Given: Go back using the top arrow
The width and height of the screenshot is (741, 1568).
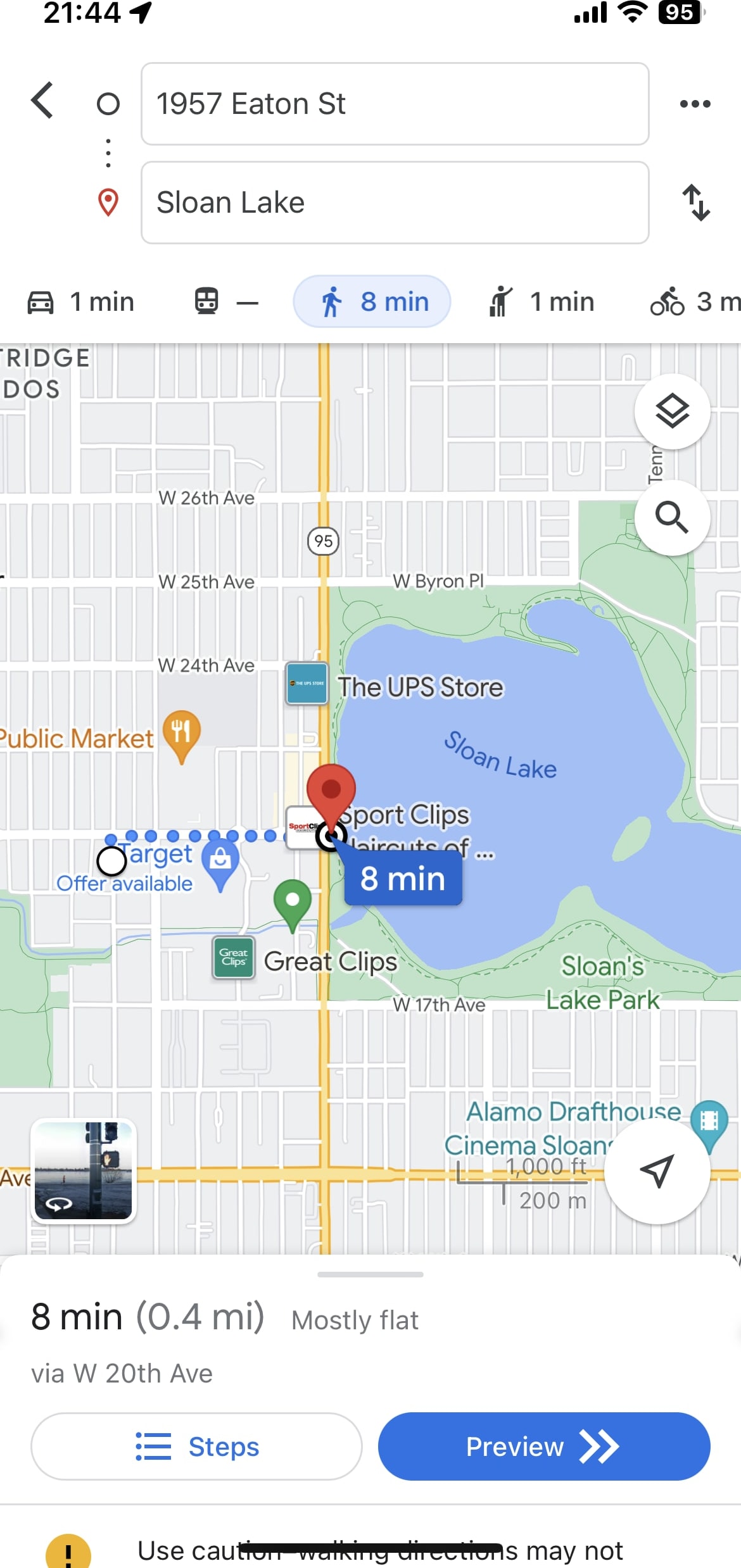Looking at the screenshot, I should pyautogui.click(x=42, y=101).
